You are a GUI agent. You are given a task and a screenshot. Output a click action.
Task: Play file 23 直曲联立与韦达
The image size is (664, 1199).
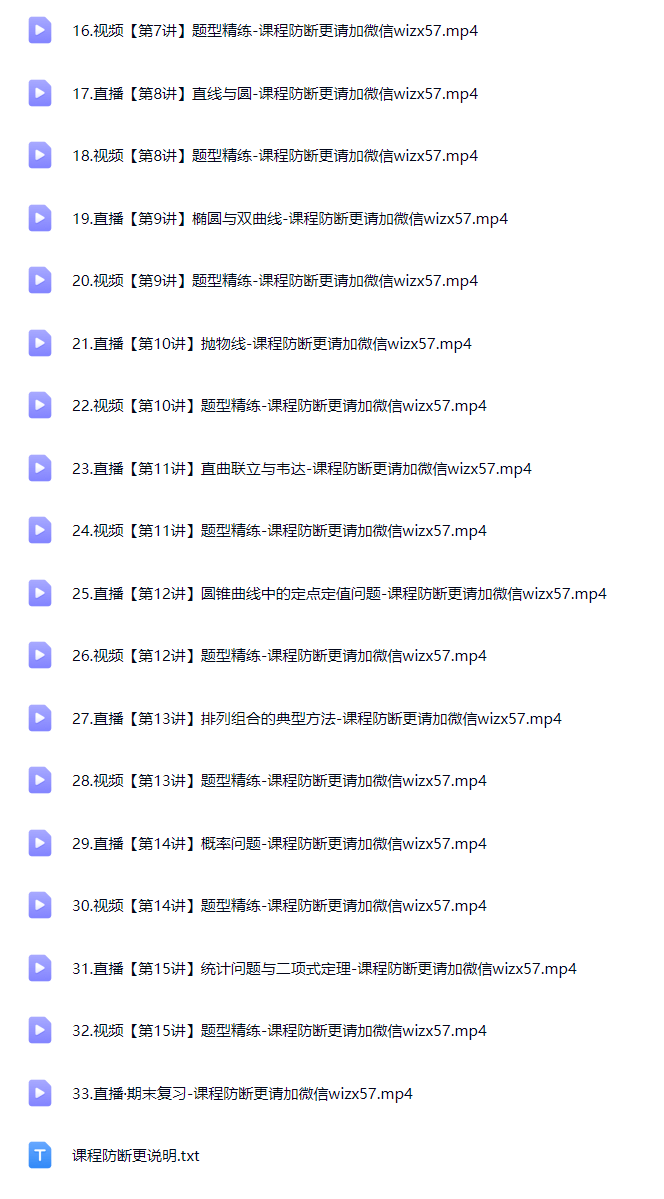pos(302,469)
